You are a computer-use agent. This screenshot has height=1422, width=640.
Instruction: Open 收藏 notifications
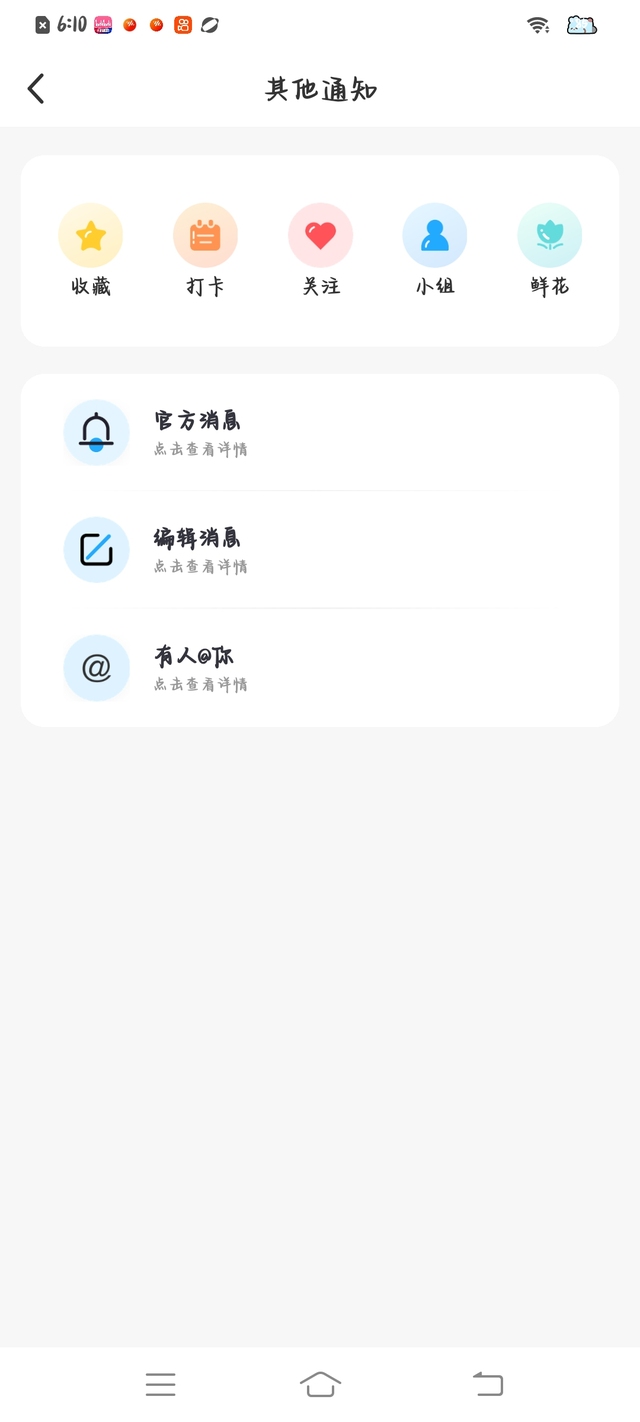tap(91, 250)
